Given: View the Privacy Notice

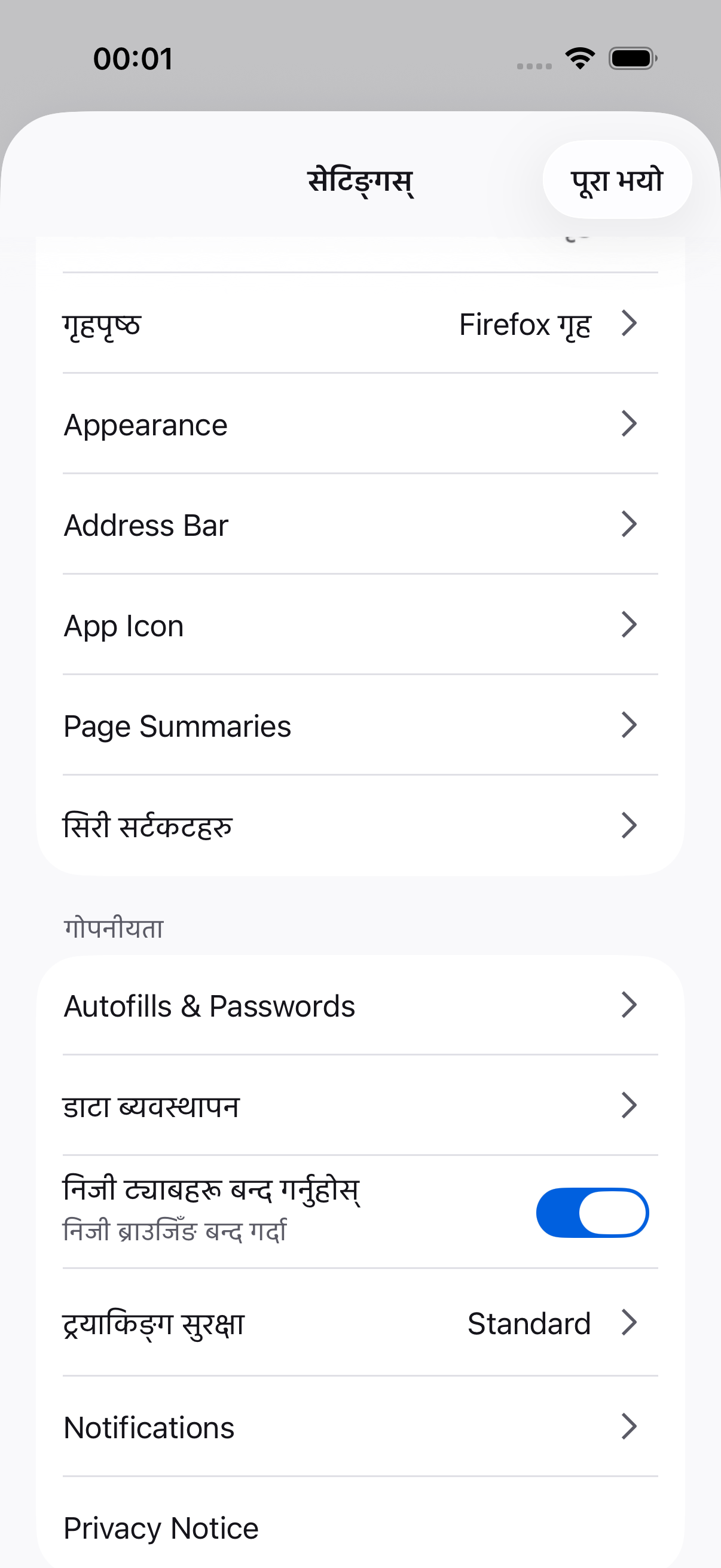Looking at the screenshot, I should pos(360,1528).
